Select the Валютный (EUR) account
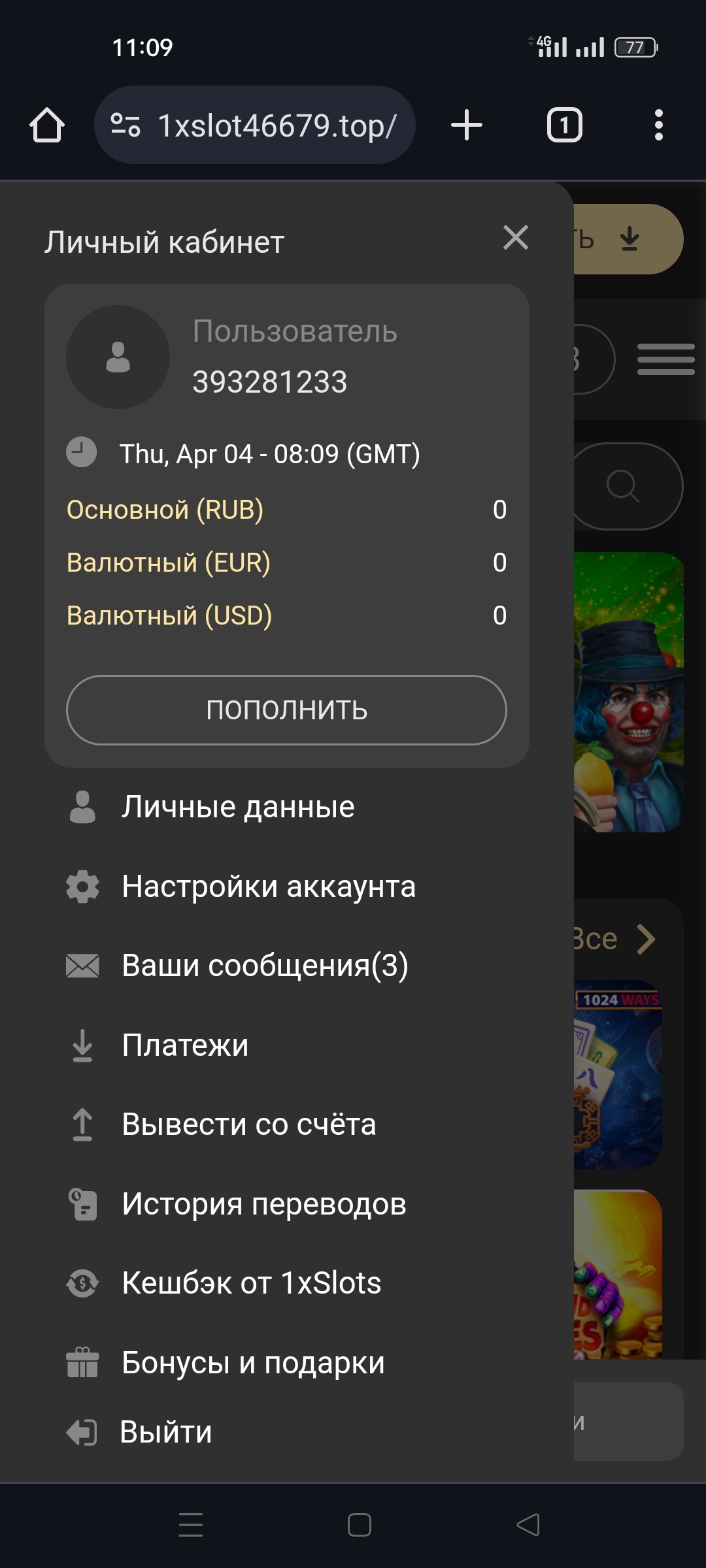 [286, 563]
